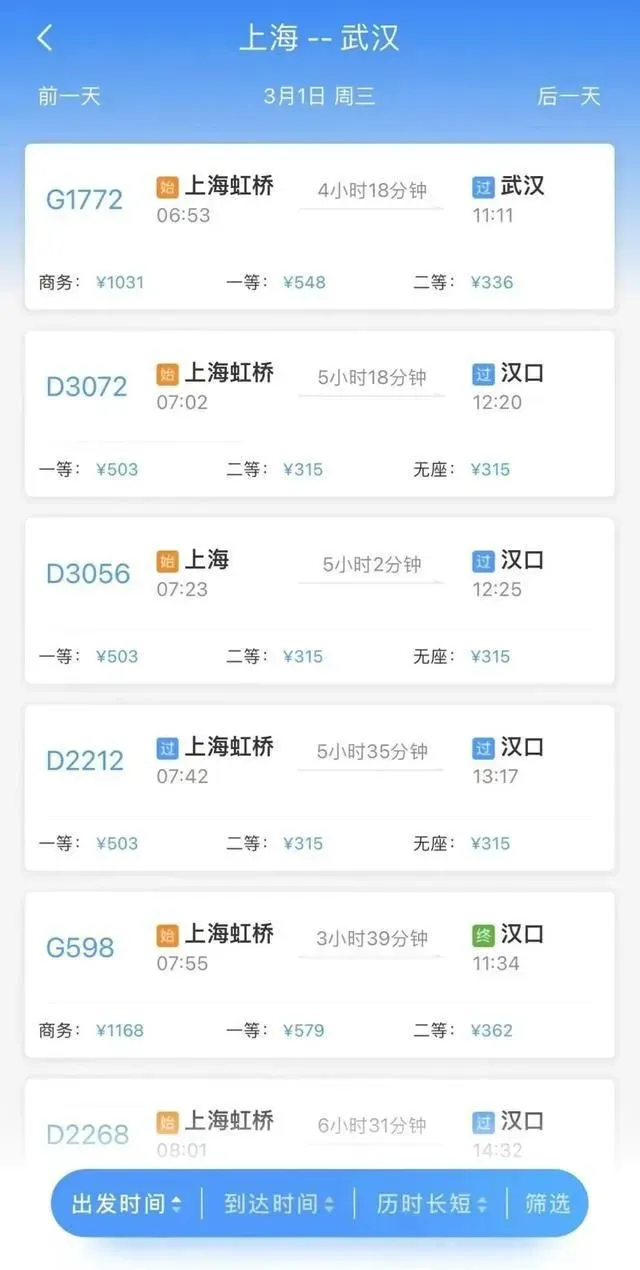Screen dimensions: 640x1270
Task: Switch to the next day (后一天)
Action: tap(569, 96)
